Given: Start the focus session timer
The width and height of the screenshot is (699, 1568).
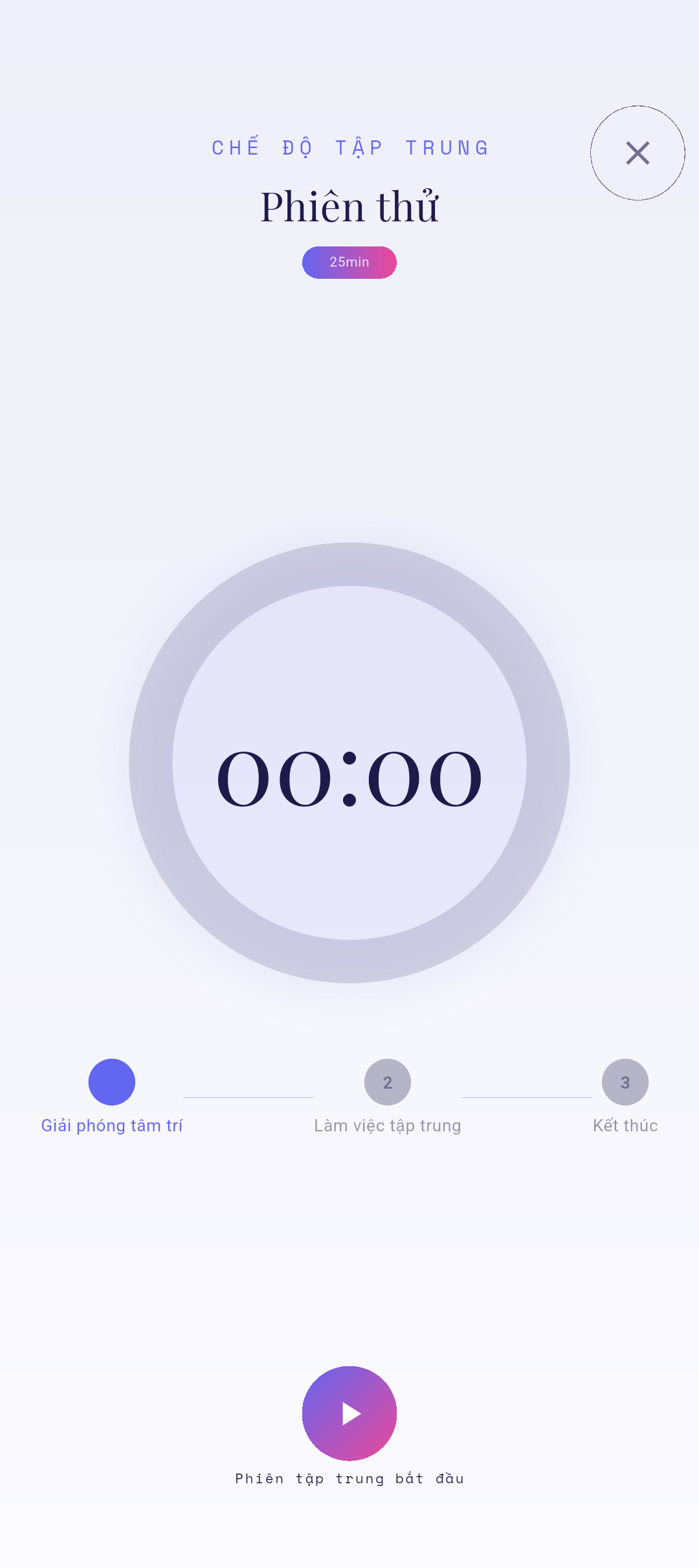Looking at the screenshot, I should click(349, 1413).
